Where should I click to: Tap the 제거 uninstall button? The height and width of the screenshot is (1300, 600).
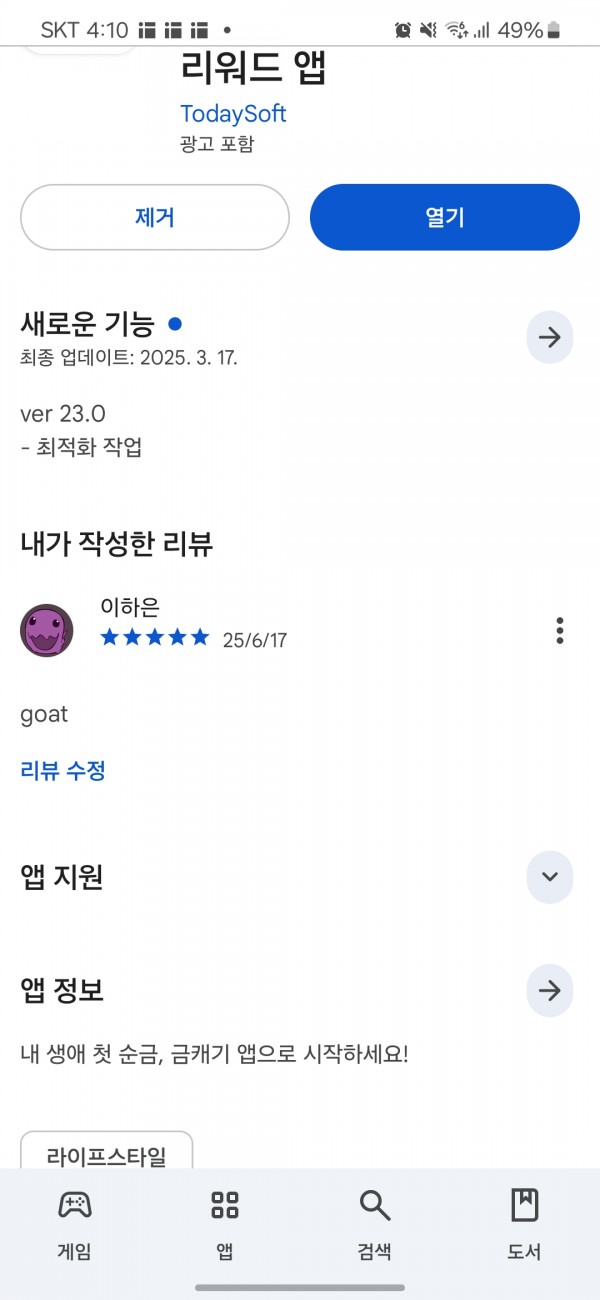[x=155, y=217]
